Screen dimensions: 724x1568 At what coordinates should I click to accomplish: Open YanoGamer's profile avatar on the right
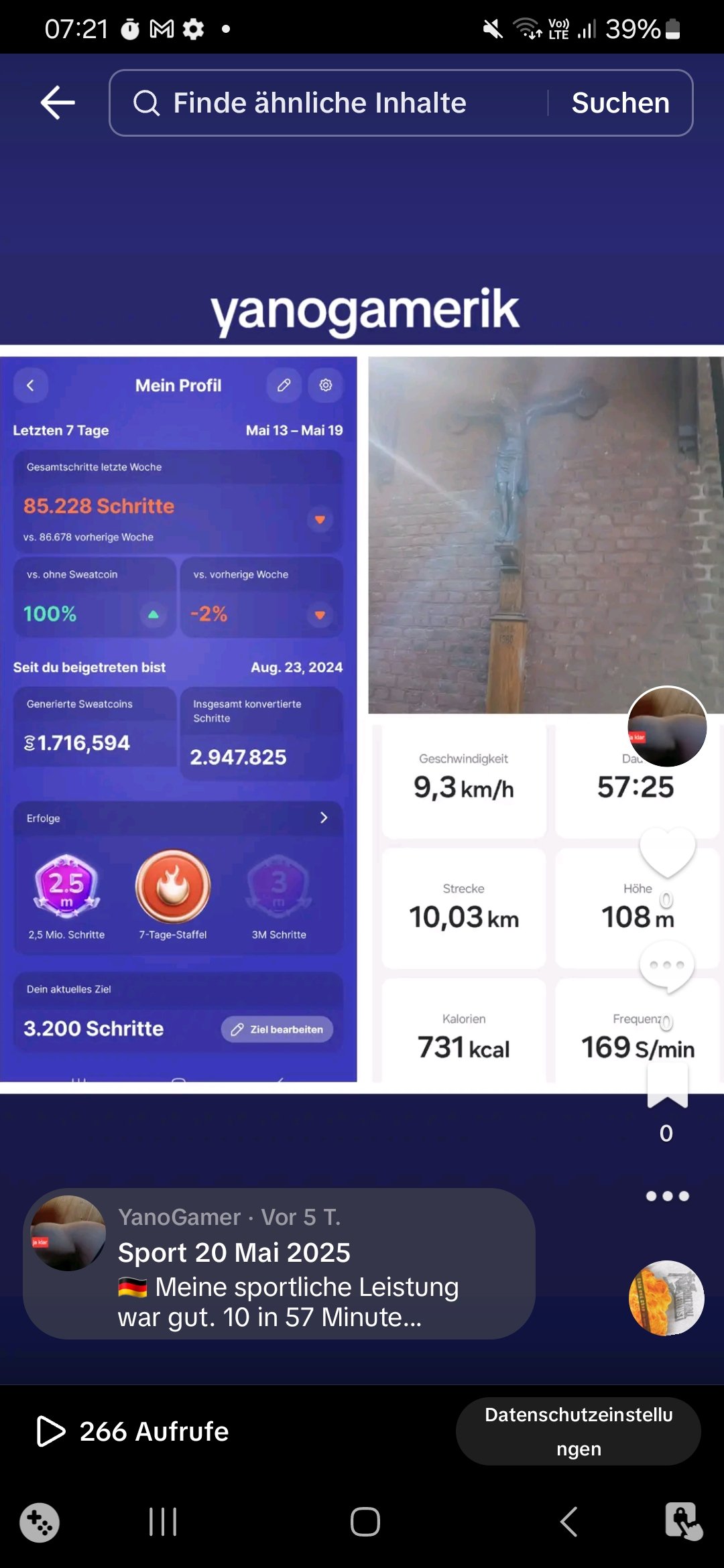tap(667, 726)
